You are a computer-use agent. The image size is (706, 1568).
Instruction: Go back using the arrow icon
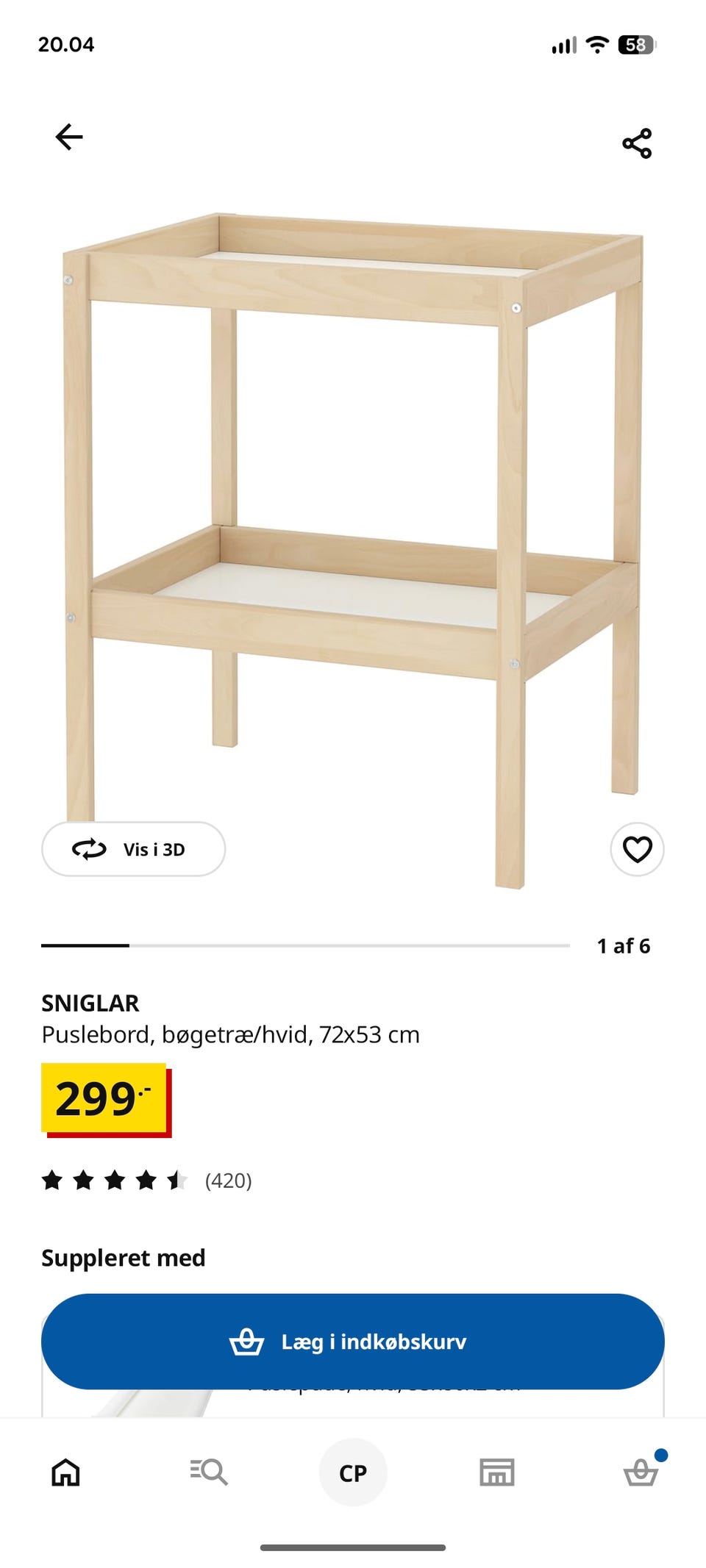pyautogui.click(x=69, y=137)
